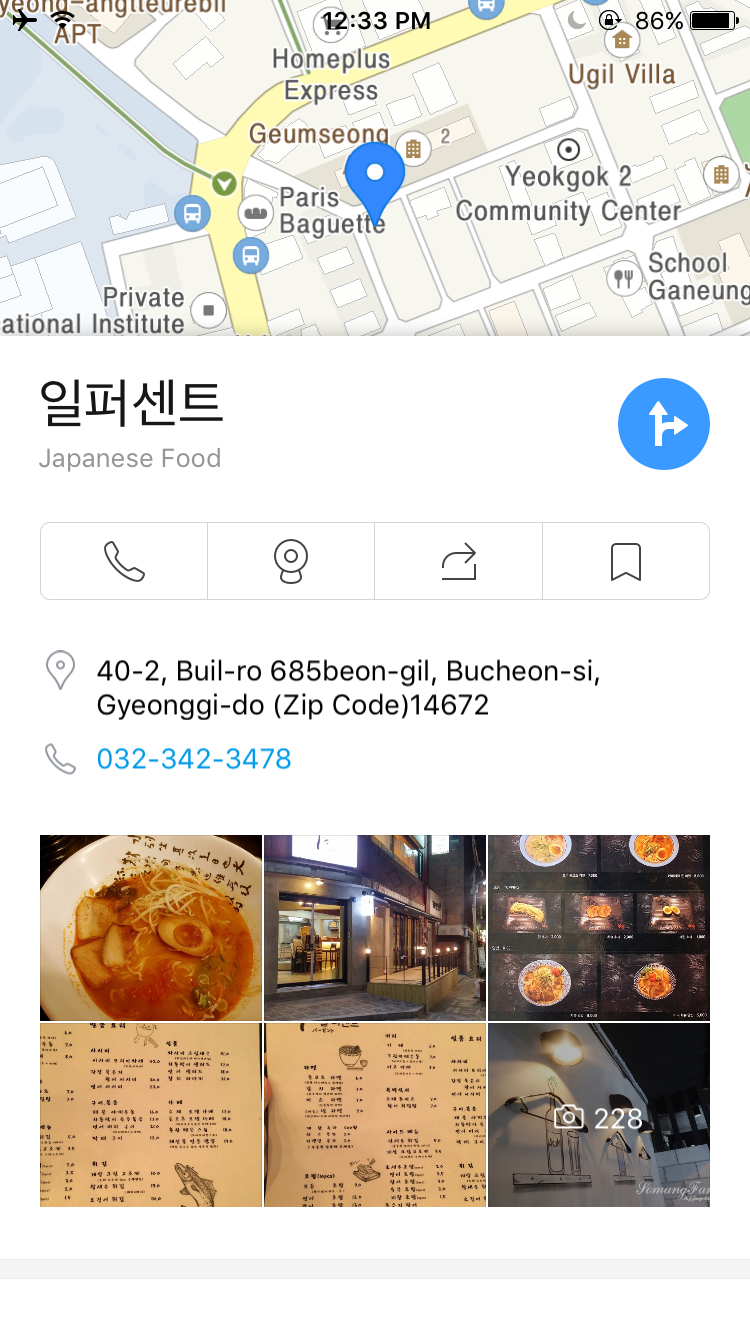
Task: Open the ramen bowl photo
Action: coord(151,927)
